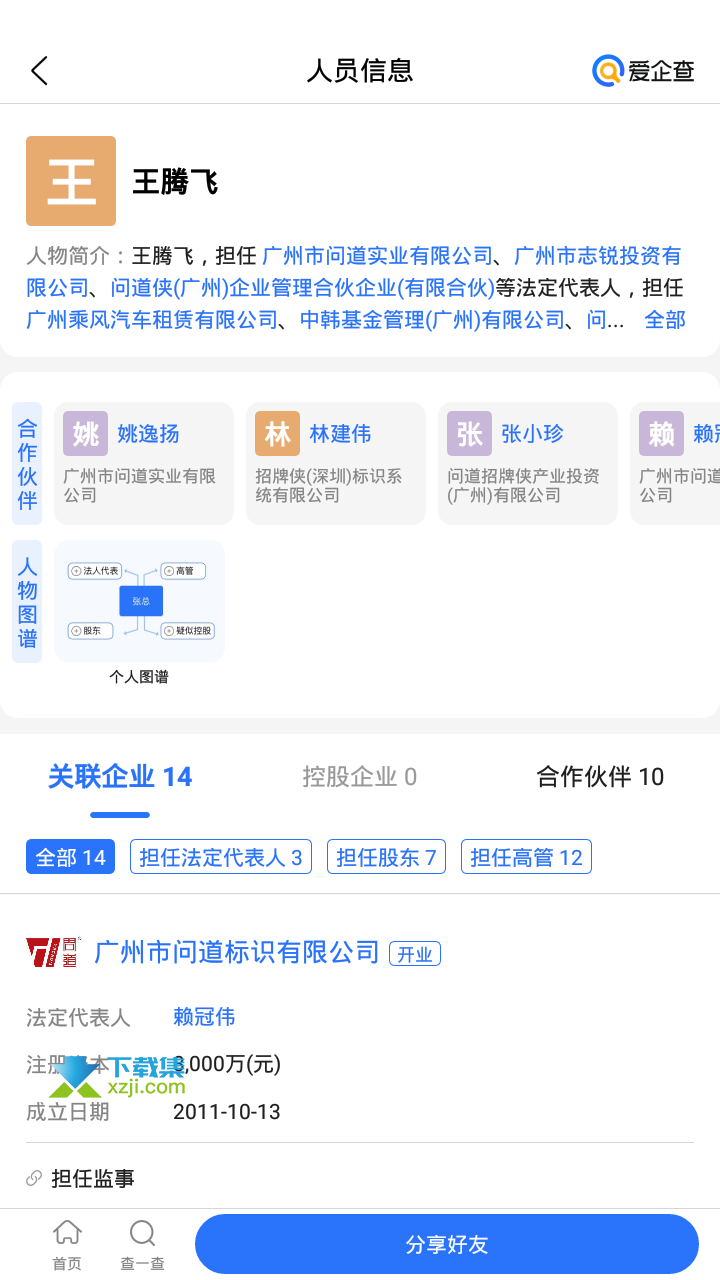This screenshot has width=720, height=1280.
Task: Select the 全部 14 filter chip
Action: click(70, 857)
